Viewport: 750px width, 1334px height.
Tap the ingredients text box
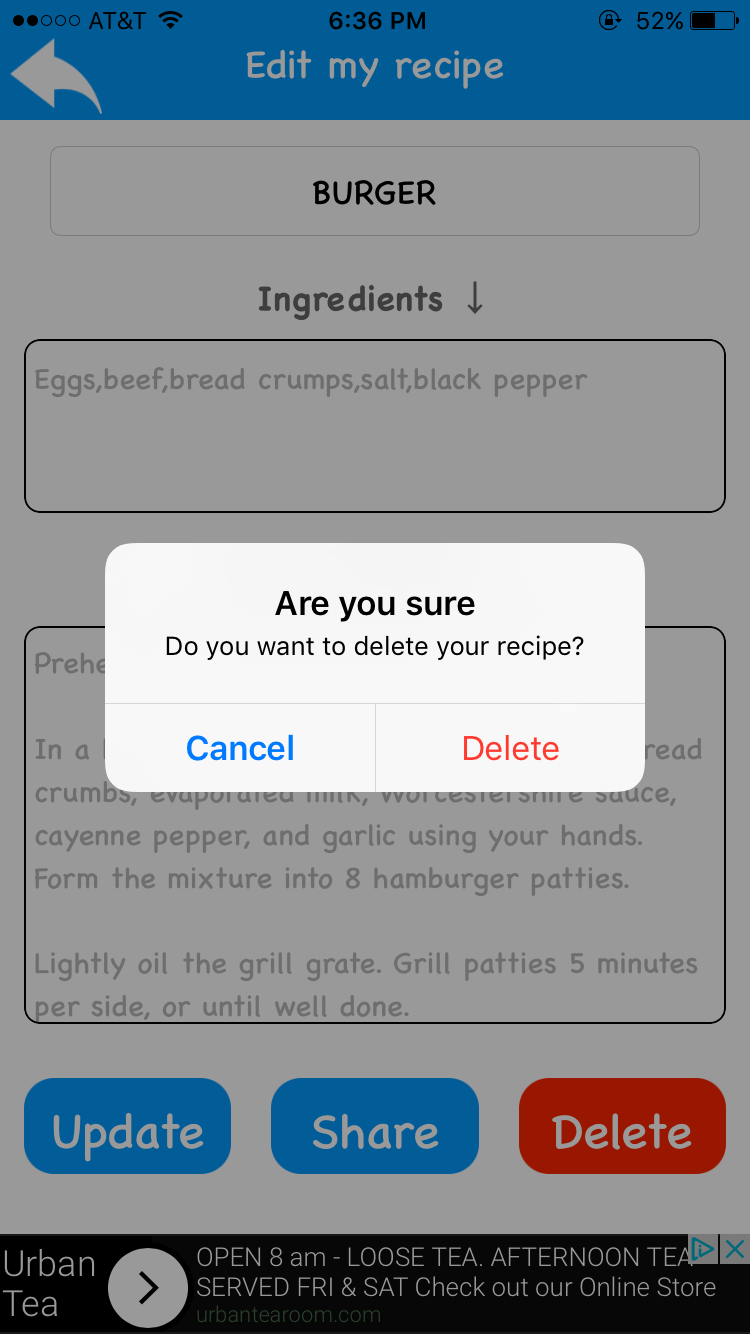tap(375, 426)
